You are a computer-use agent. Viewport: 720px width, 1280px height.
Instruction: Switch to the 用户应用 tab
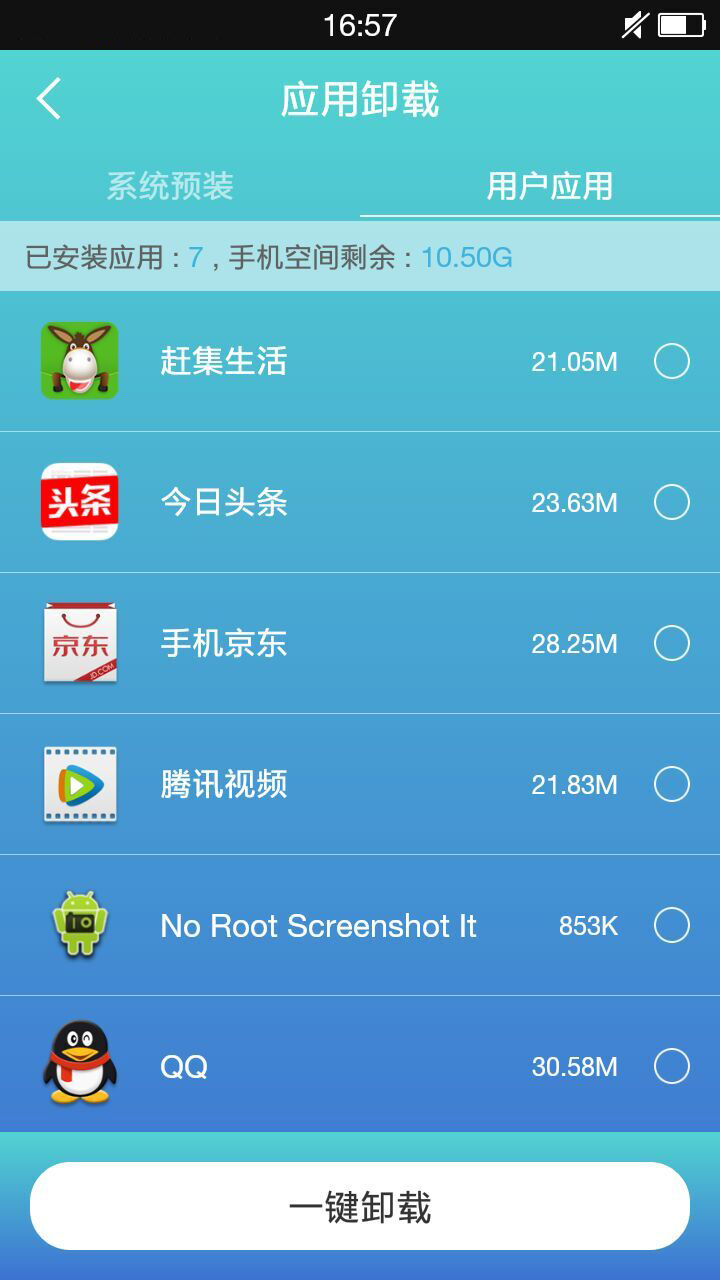[x=549, y=187]
